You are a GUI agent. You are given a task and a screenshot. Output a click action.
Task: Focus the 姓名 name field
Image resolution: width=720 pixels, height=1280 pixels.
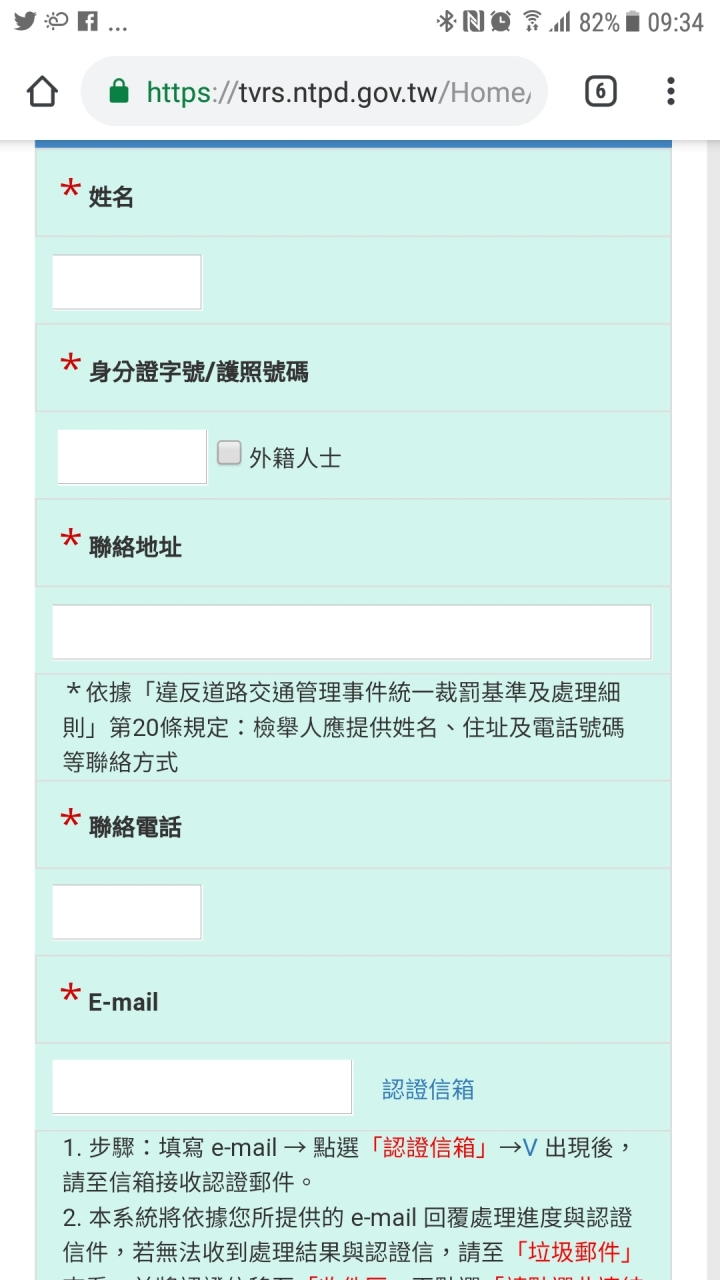(x=127, y=282)
